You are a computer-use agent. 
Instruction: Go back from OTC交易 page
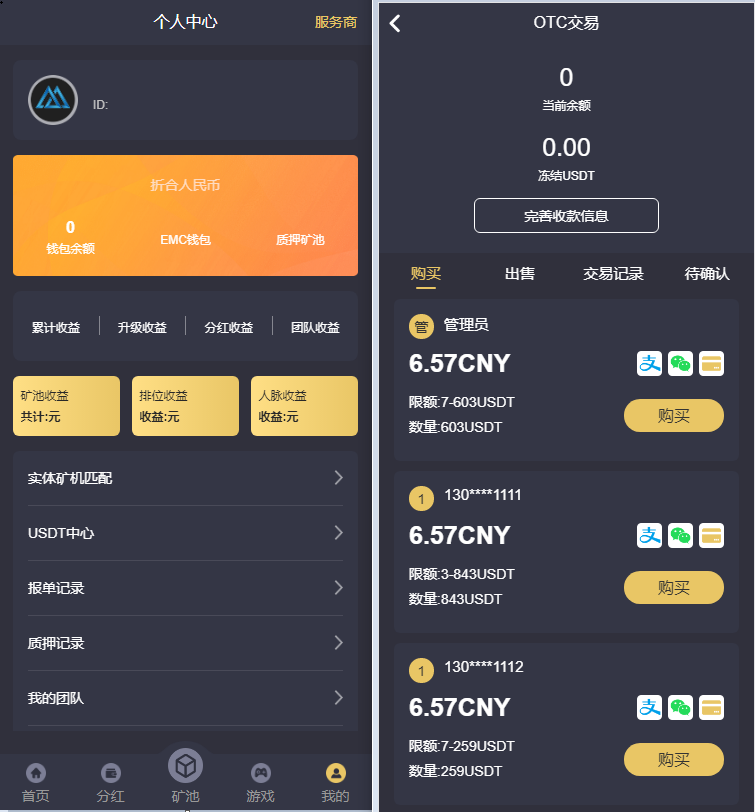click(x=395, y=23)
